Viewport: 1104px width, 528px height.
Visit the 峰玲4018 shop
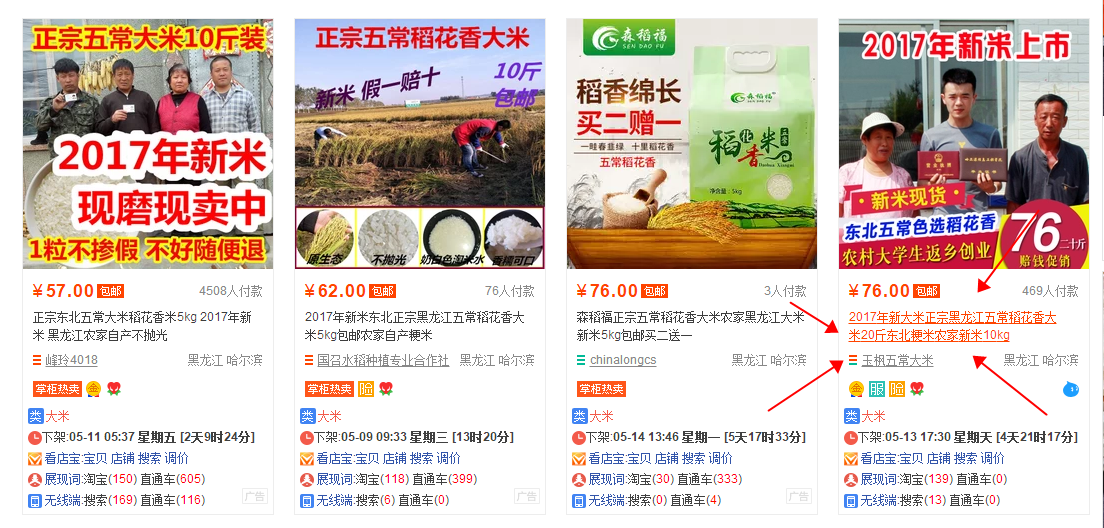click(72, 360)
